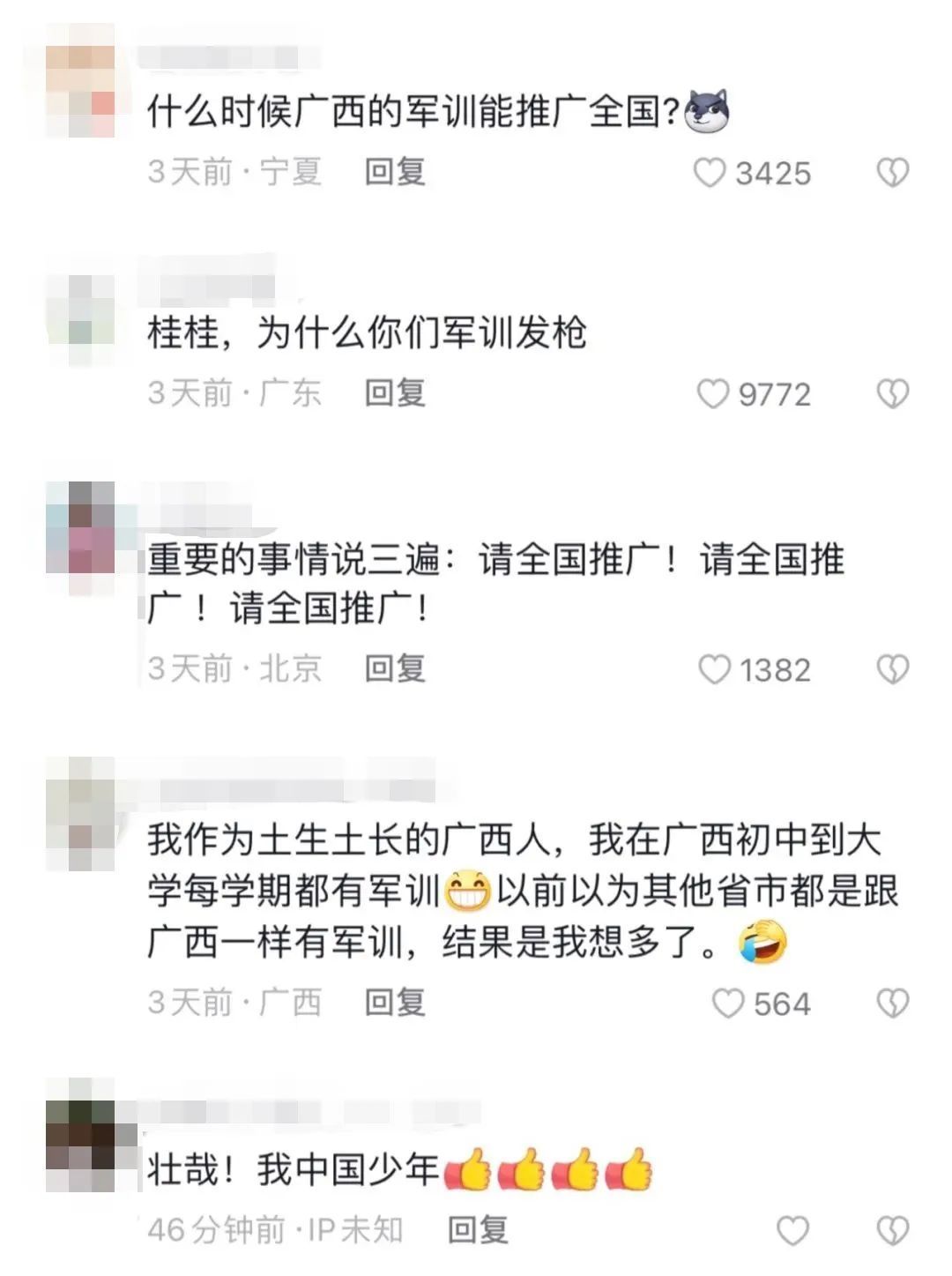Reply to the 桂桂 军训发枪 comment

coord(395,393)
